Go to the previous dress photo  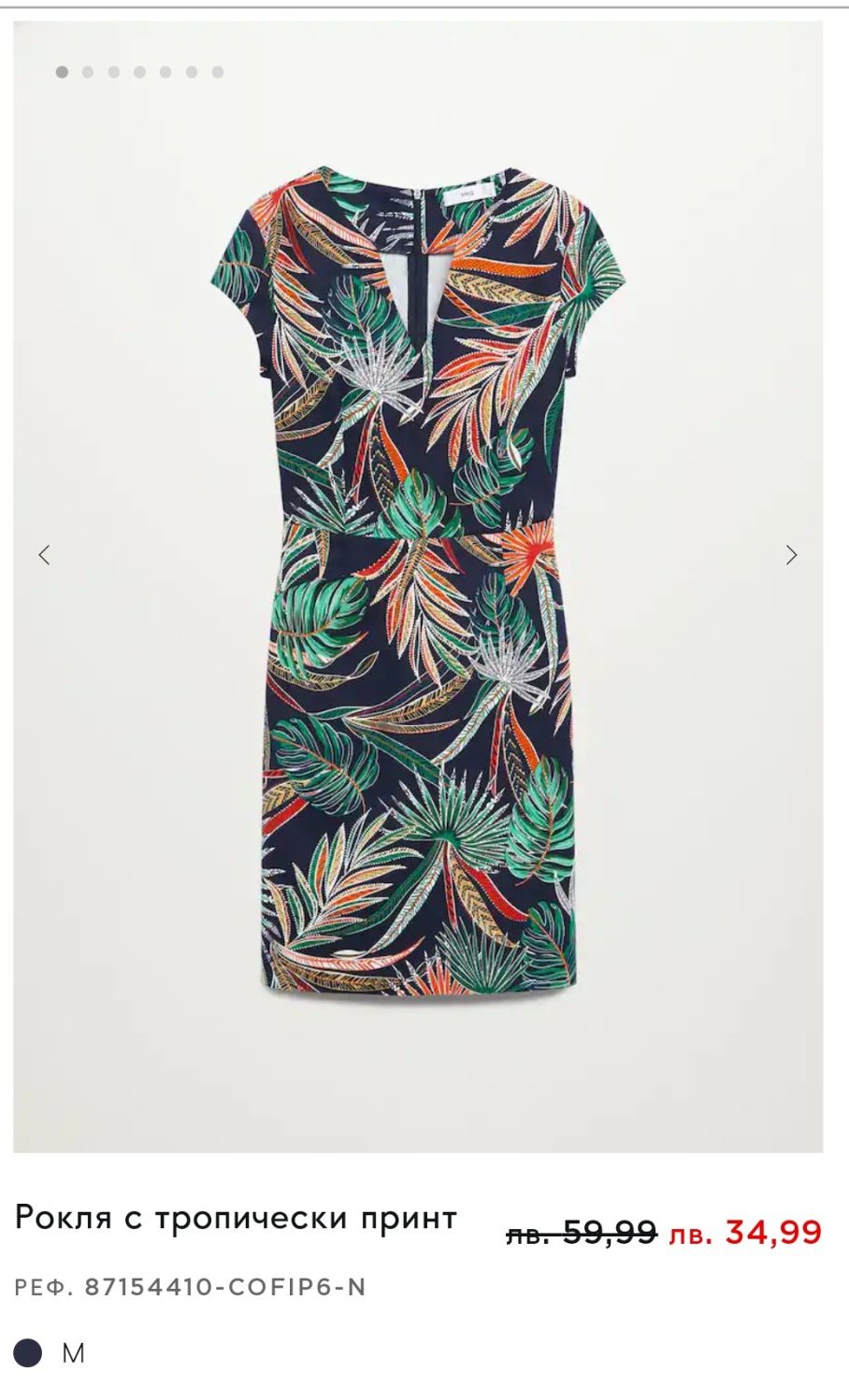pos(44,555)
